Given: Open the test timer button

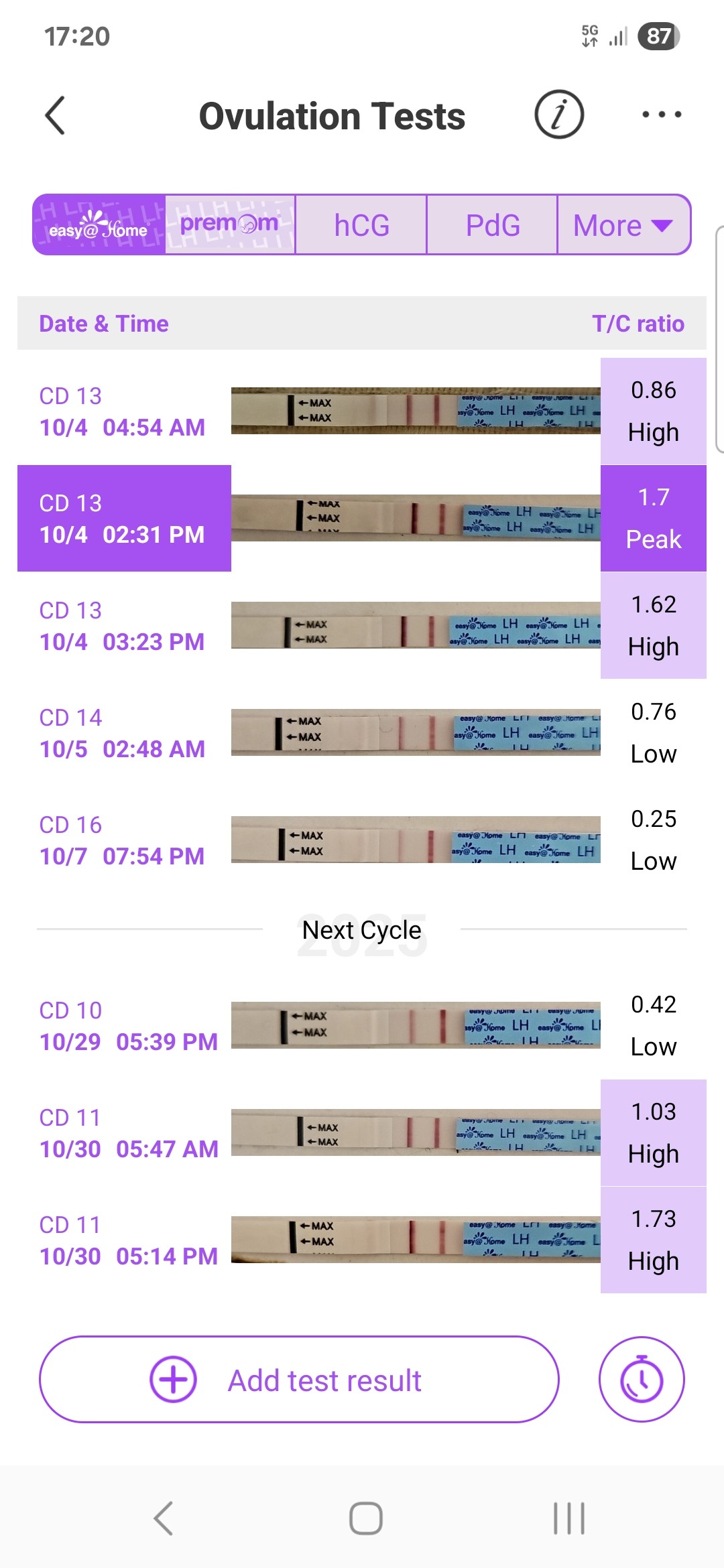Looking at the screenshot, I should [642, 1380].
